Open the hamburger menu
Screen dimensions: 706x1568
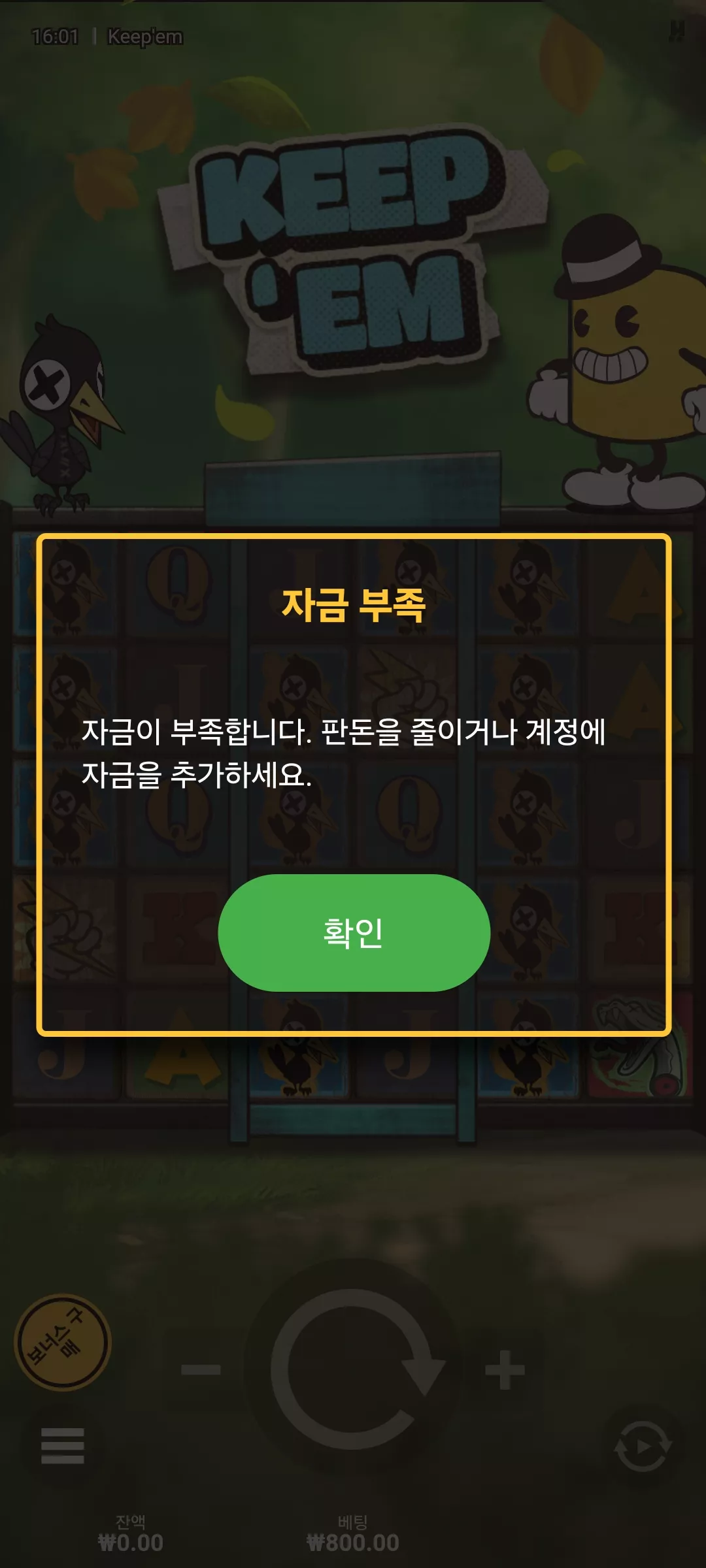coord(63,1445)
